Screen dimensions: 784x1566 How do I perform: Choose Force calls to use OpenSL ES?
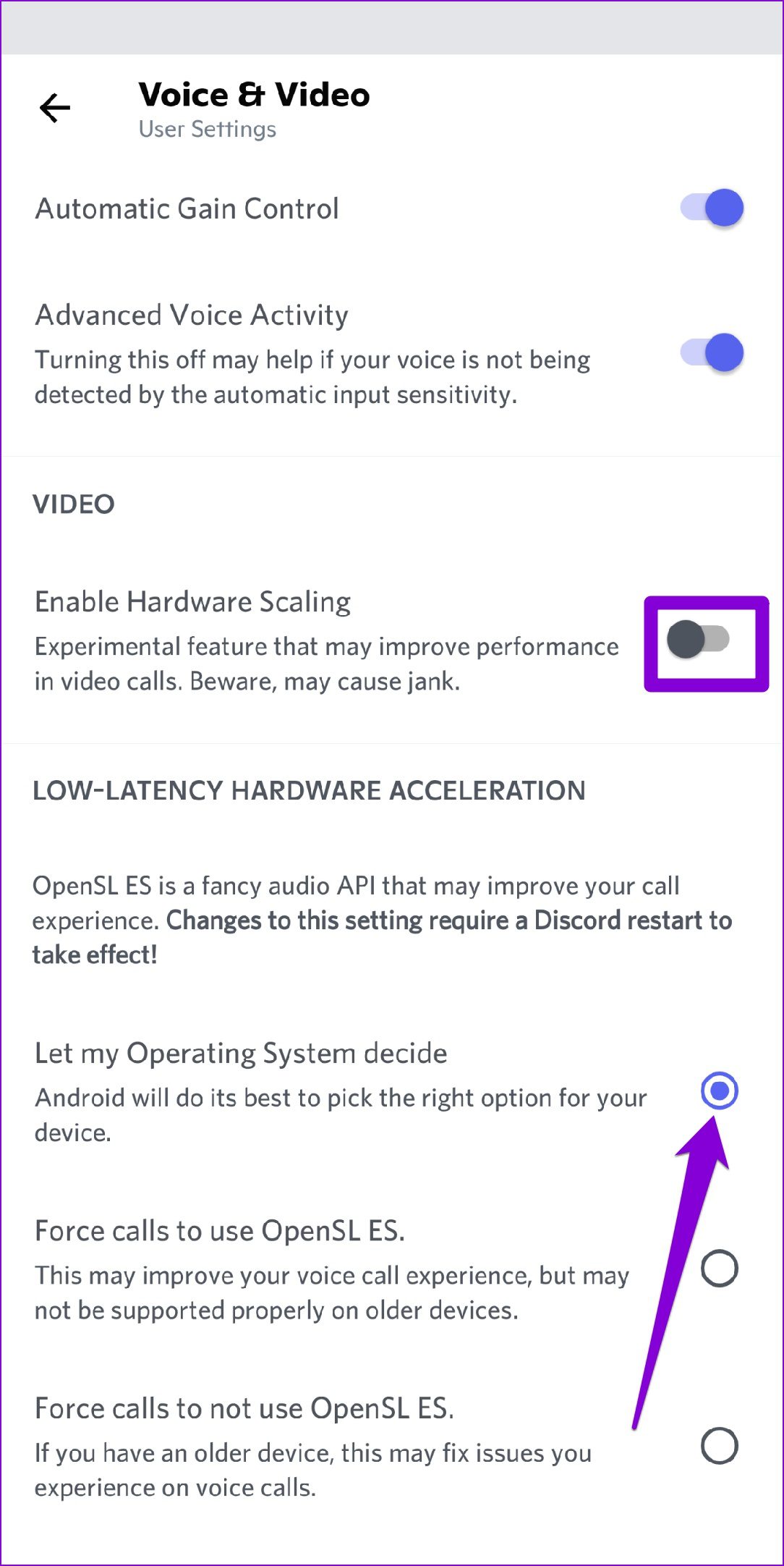coord(719,1269)
